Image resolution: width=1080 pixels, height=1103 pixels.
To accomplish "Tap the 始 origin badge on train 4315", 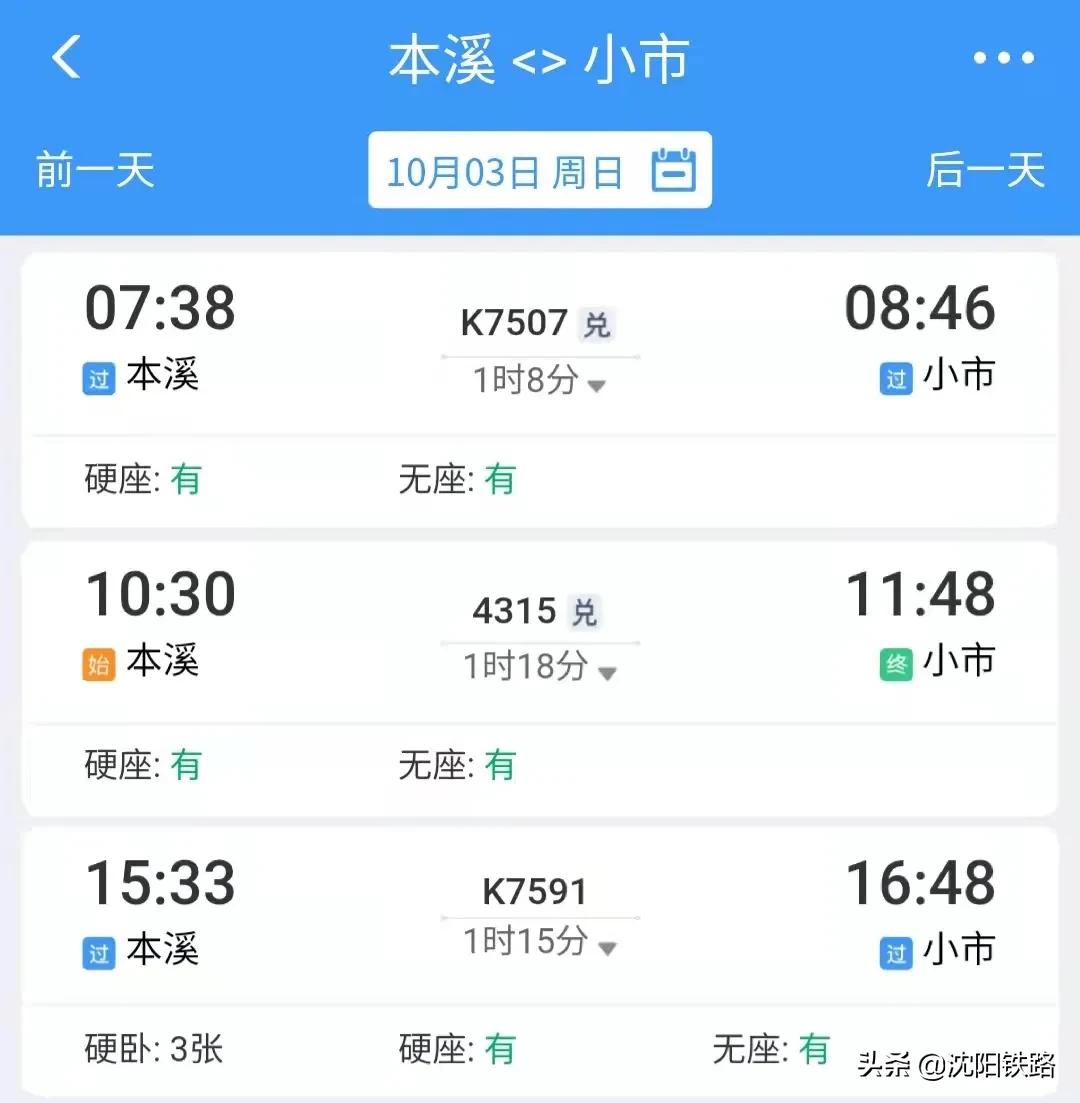I will point(97,662).
